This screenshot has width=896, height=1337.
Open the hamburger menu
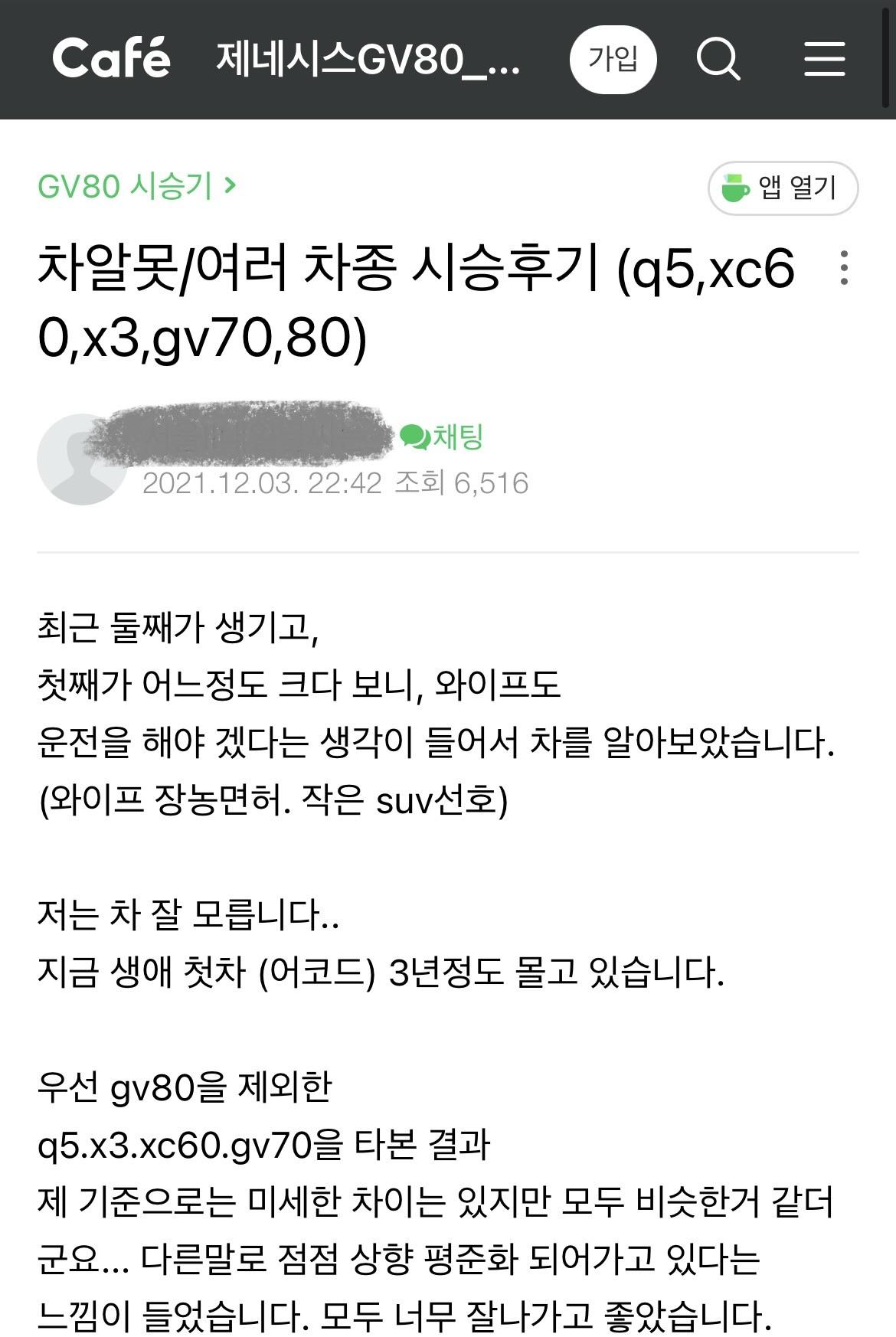pyautogui.click(x=824, y=59)
